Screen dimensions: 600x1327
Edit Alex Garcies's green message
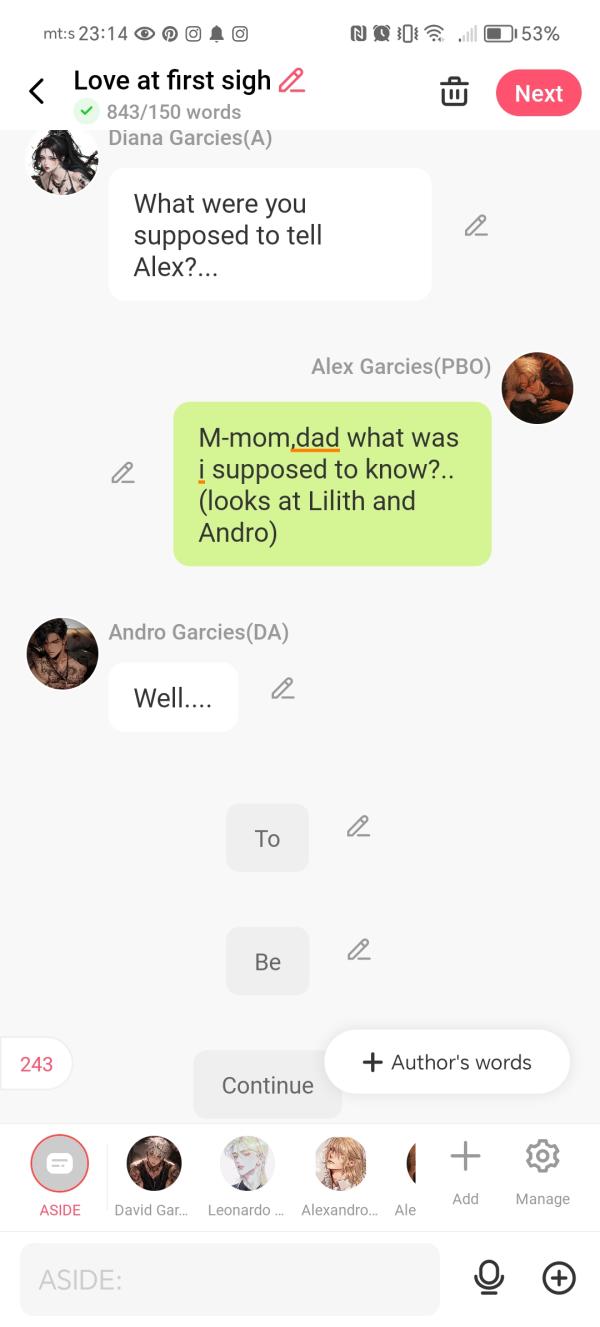click(x=123, y=473)
